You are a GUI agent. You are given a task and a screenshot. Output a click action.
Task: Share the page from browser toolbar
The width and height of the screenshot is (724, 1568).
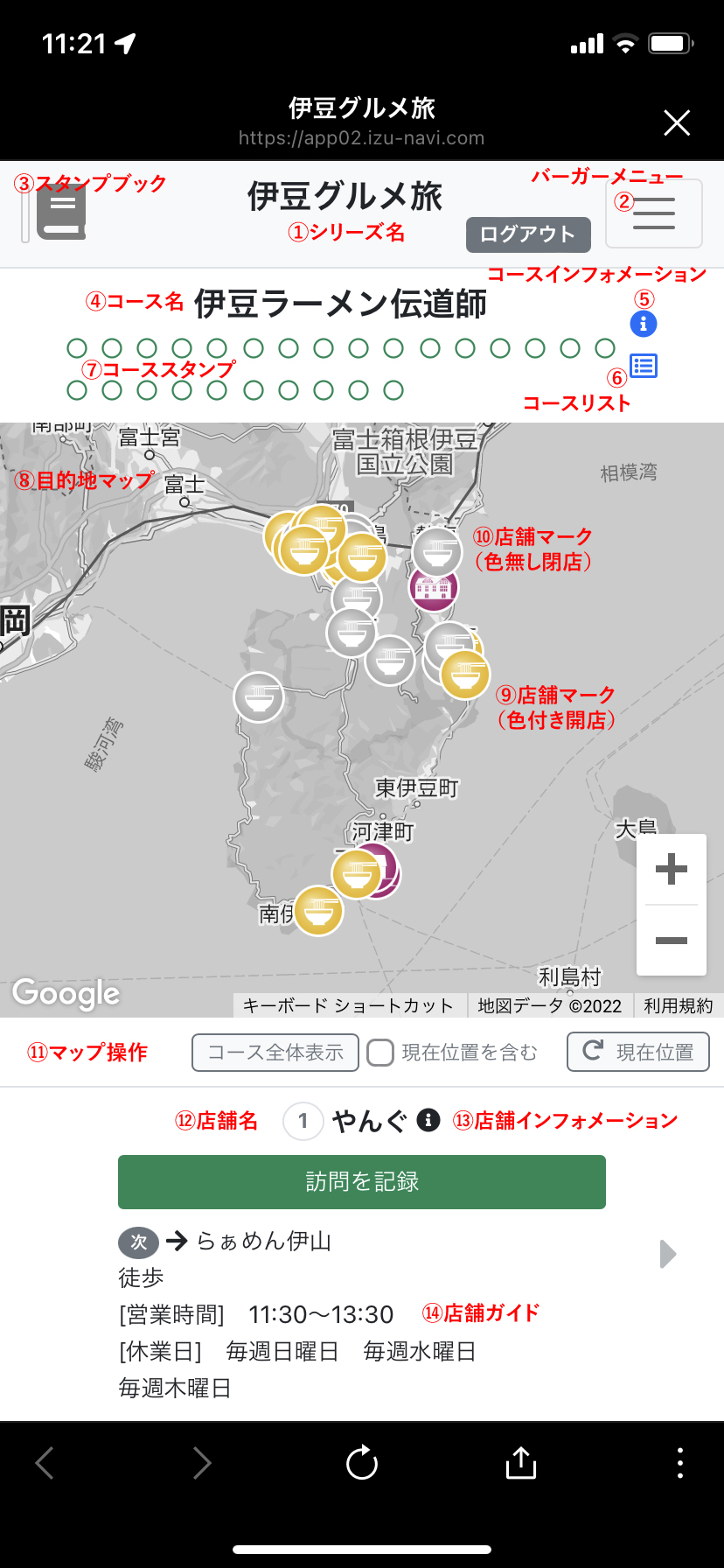pos(521,1463)
